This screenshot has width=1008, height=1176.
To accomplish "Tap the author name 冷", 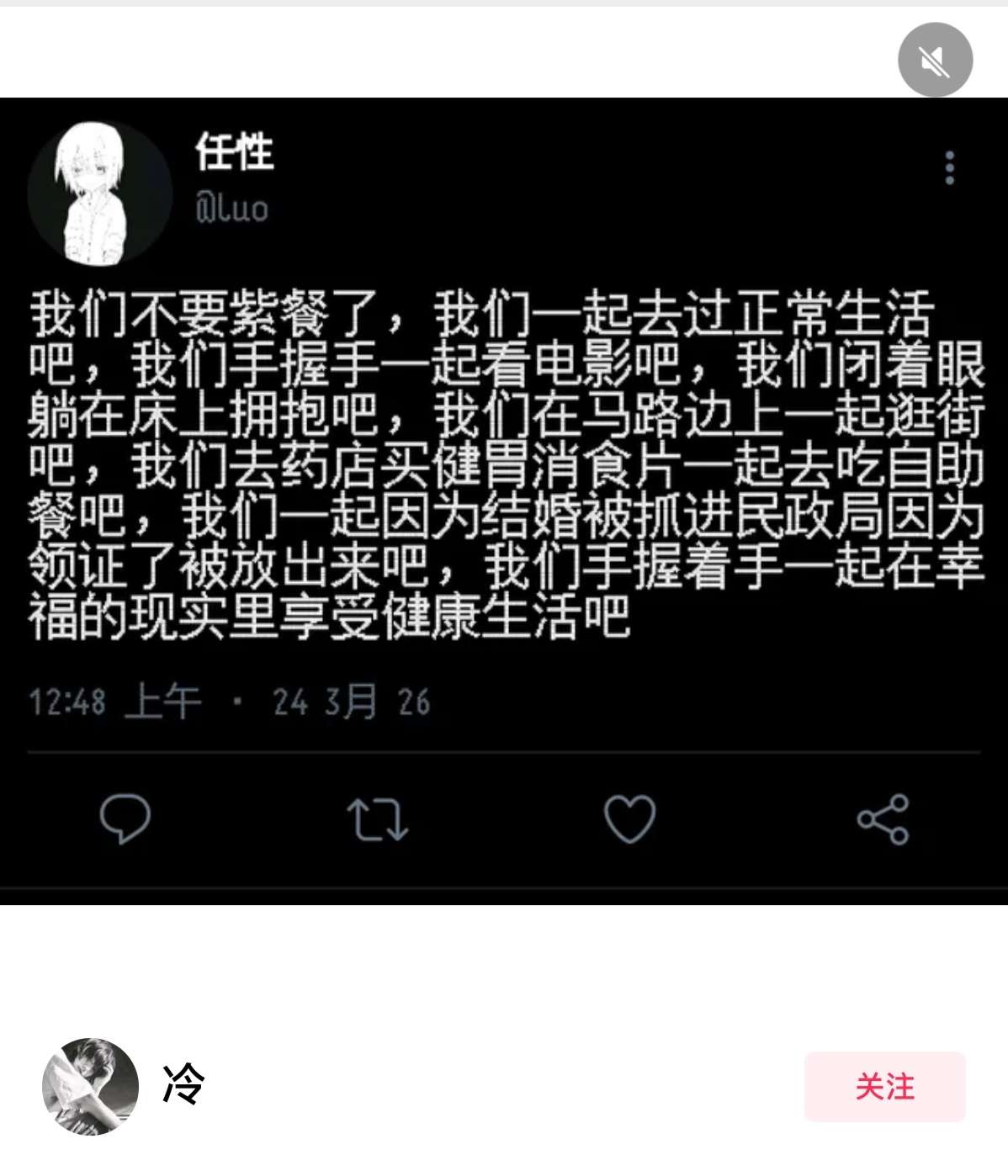I will [183, 1083].
